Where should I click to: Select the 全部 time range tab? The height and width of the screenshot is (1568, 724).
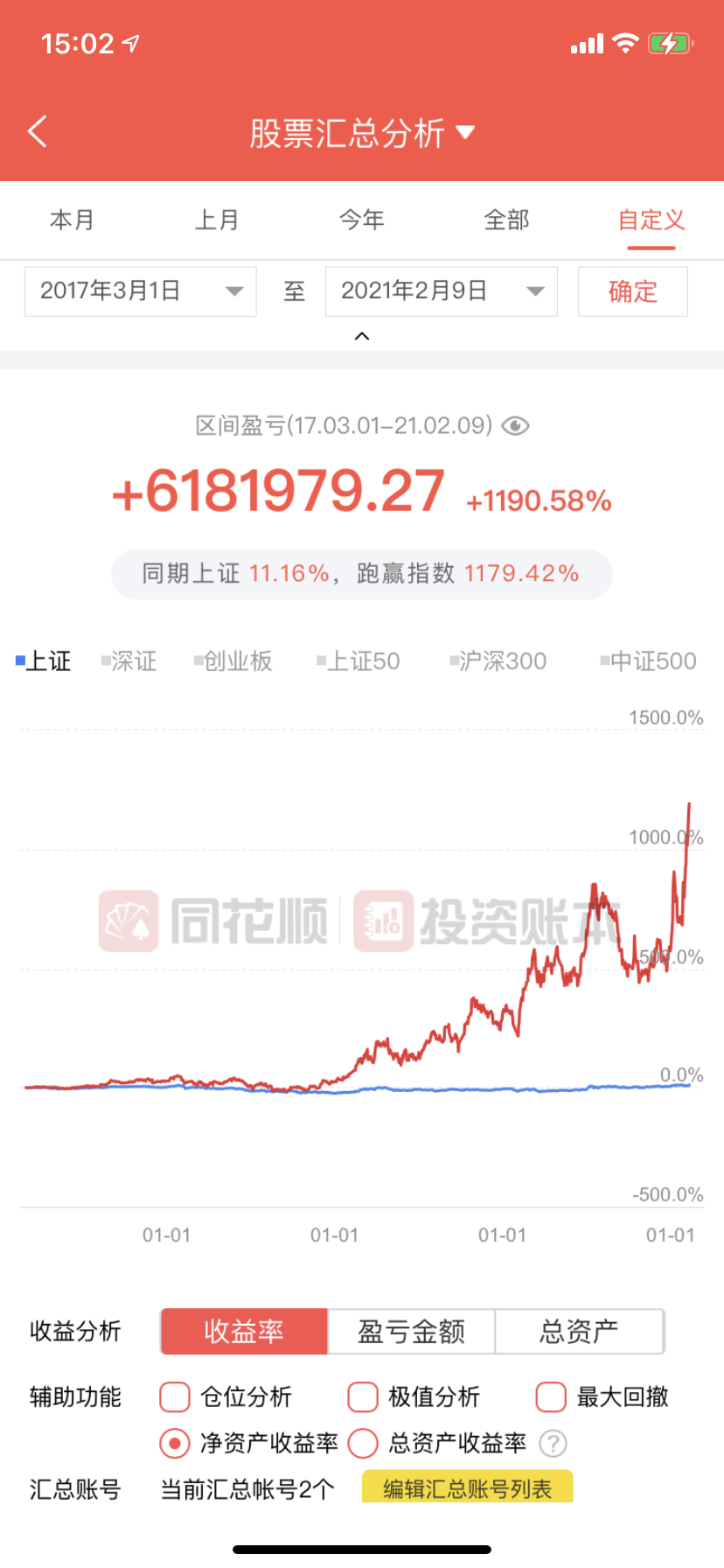[x=507, y=220]
